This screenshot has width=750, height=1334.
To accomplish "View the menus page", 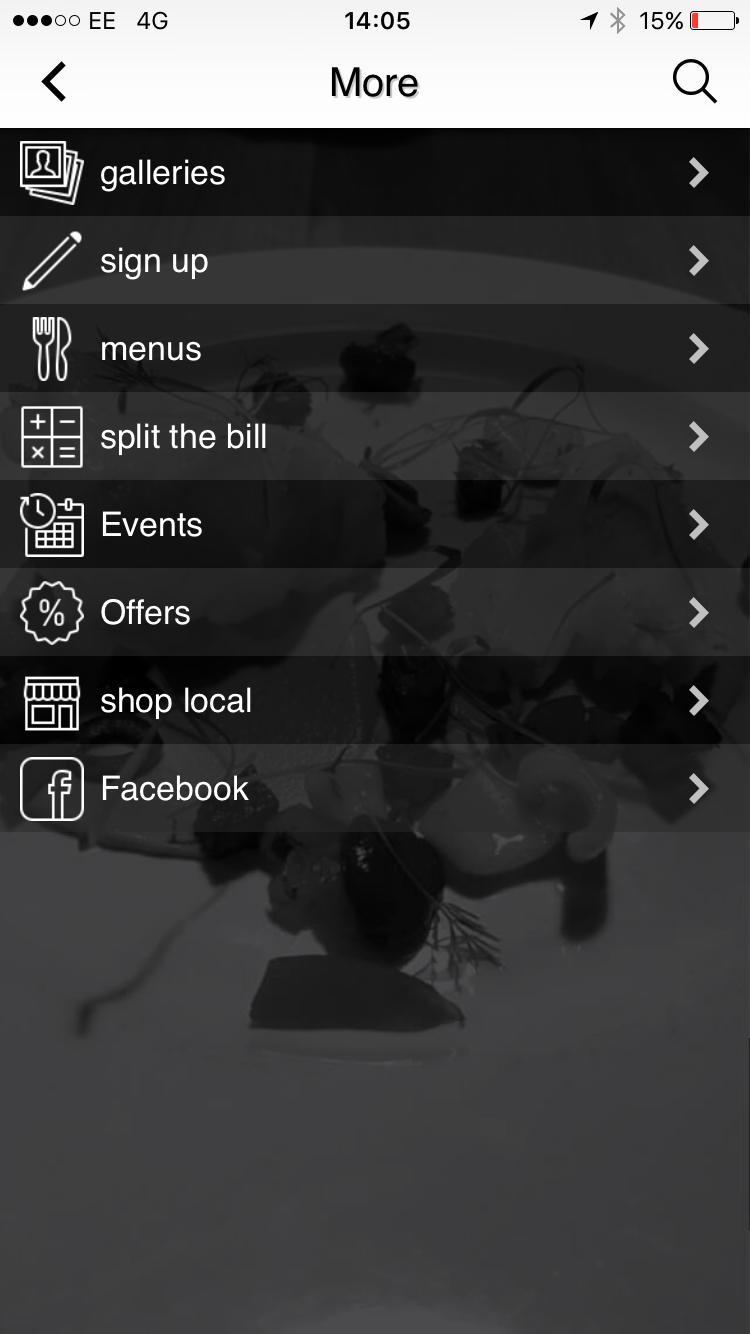I will click(x=375, y=349).
